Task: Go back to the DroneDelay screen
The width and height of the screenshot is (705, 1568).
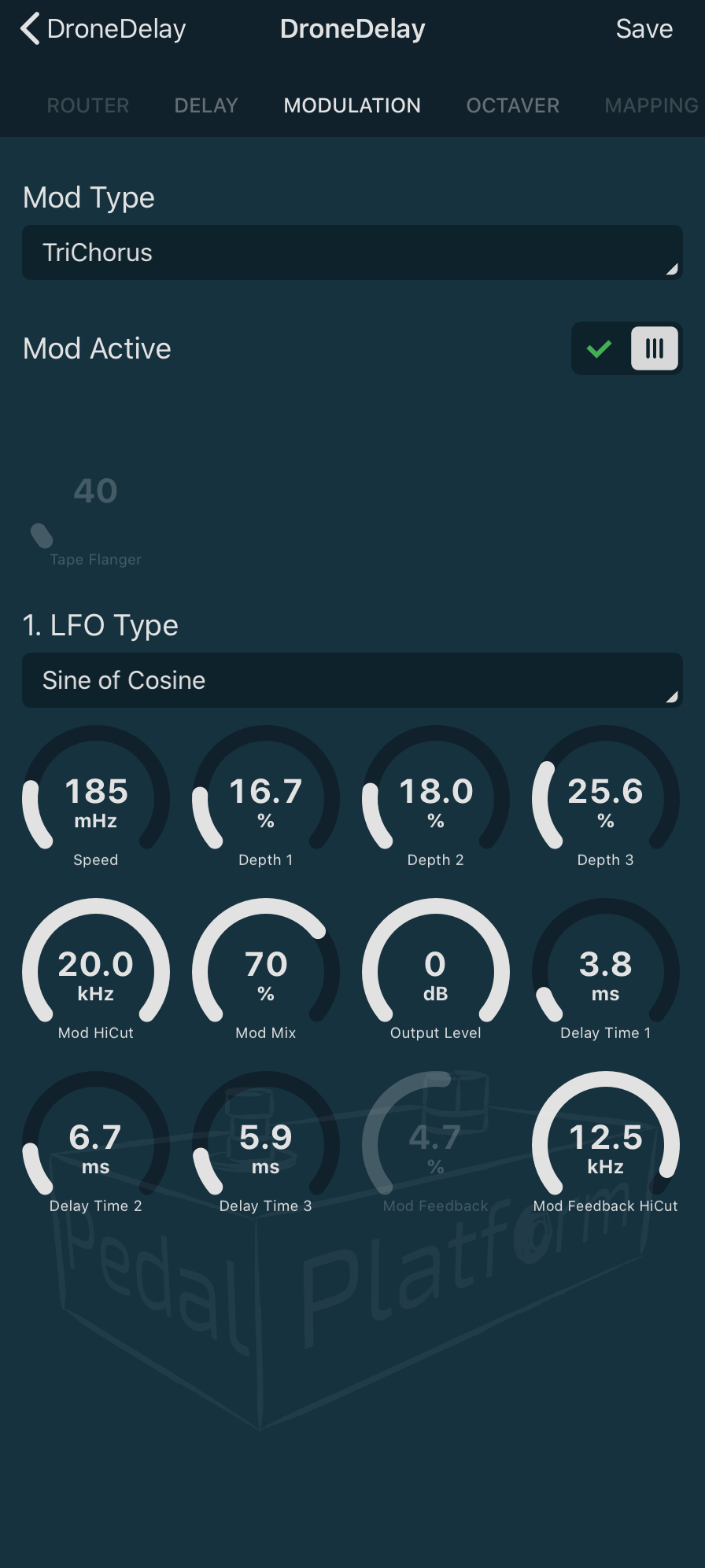Action: tap(102, 29)
